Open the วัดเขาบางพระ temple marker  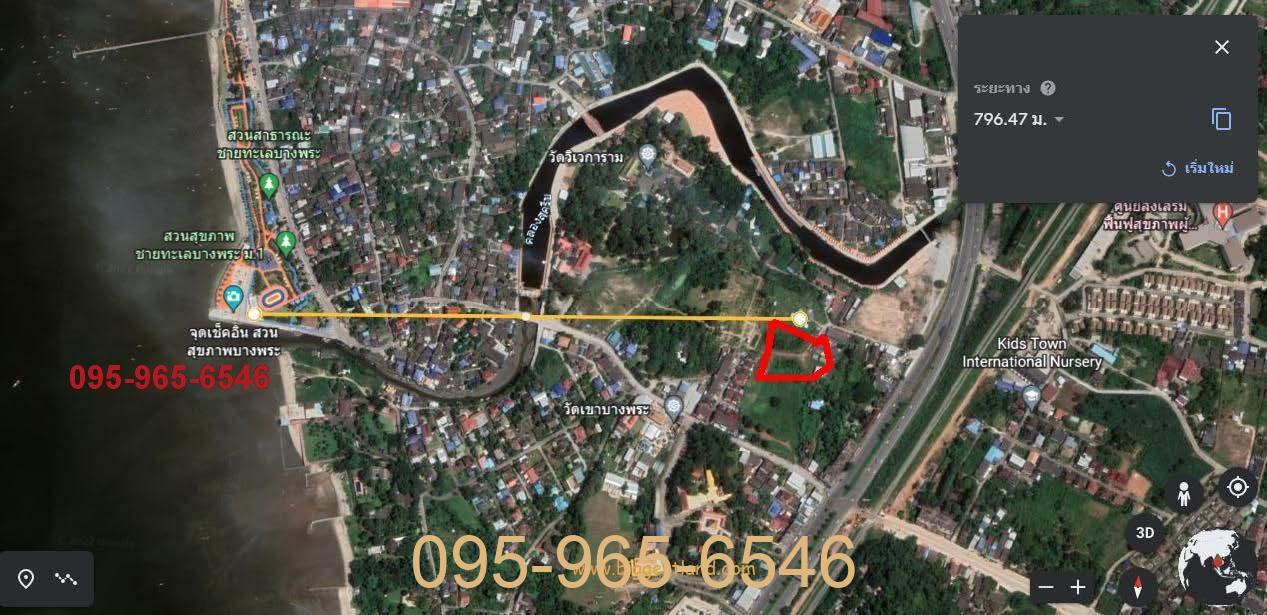[x=674, y=405]
